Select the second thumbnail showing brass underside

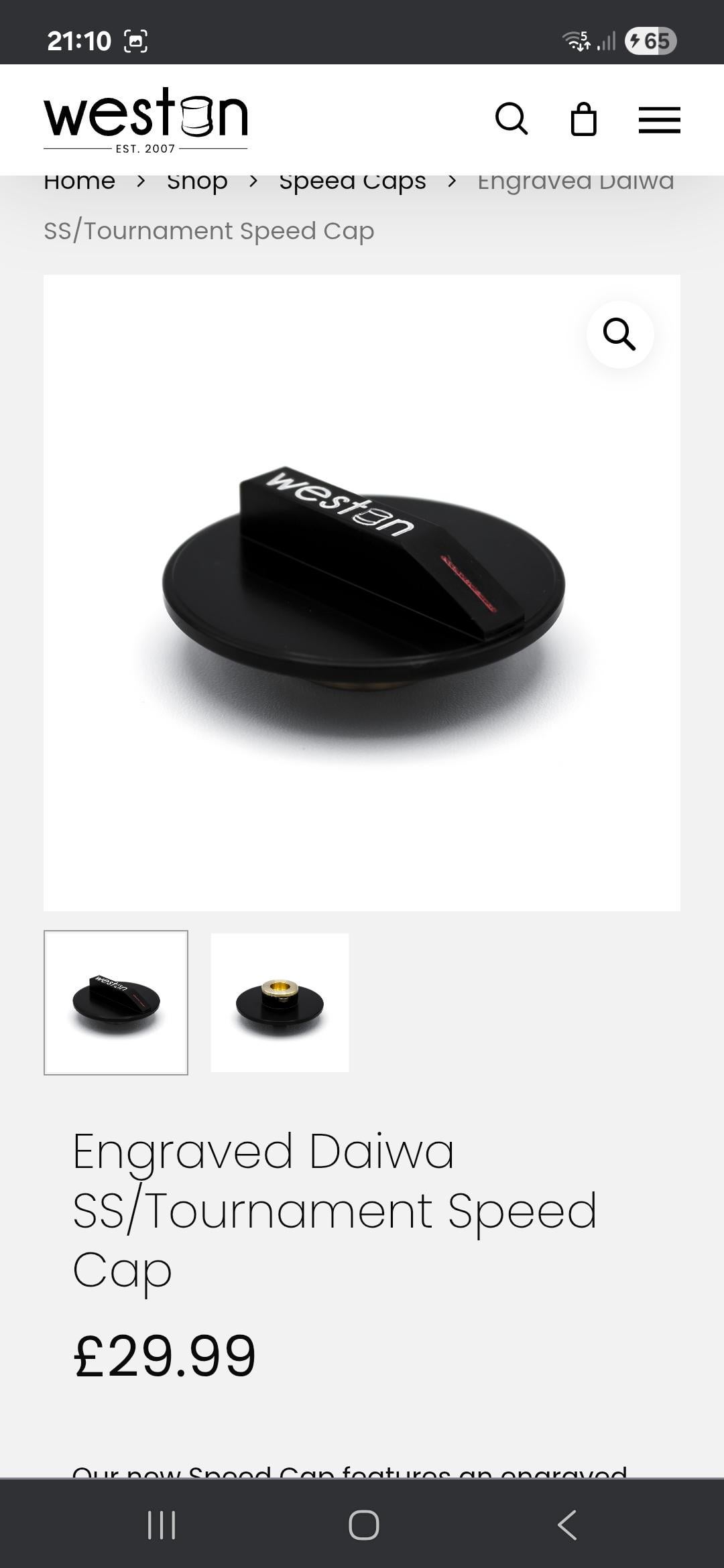pos(280,1002)
